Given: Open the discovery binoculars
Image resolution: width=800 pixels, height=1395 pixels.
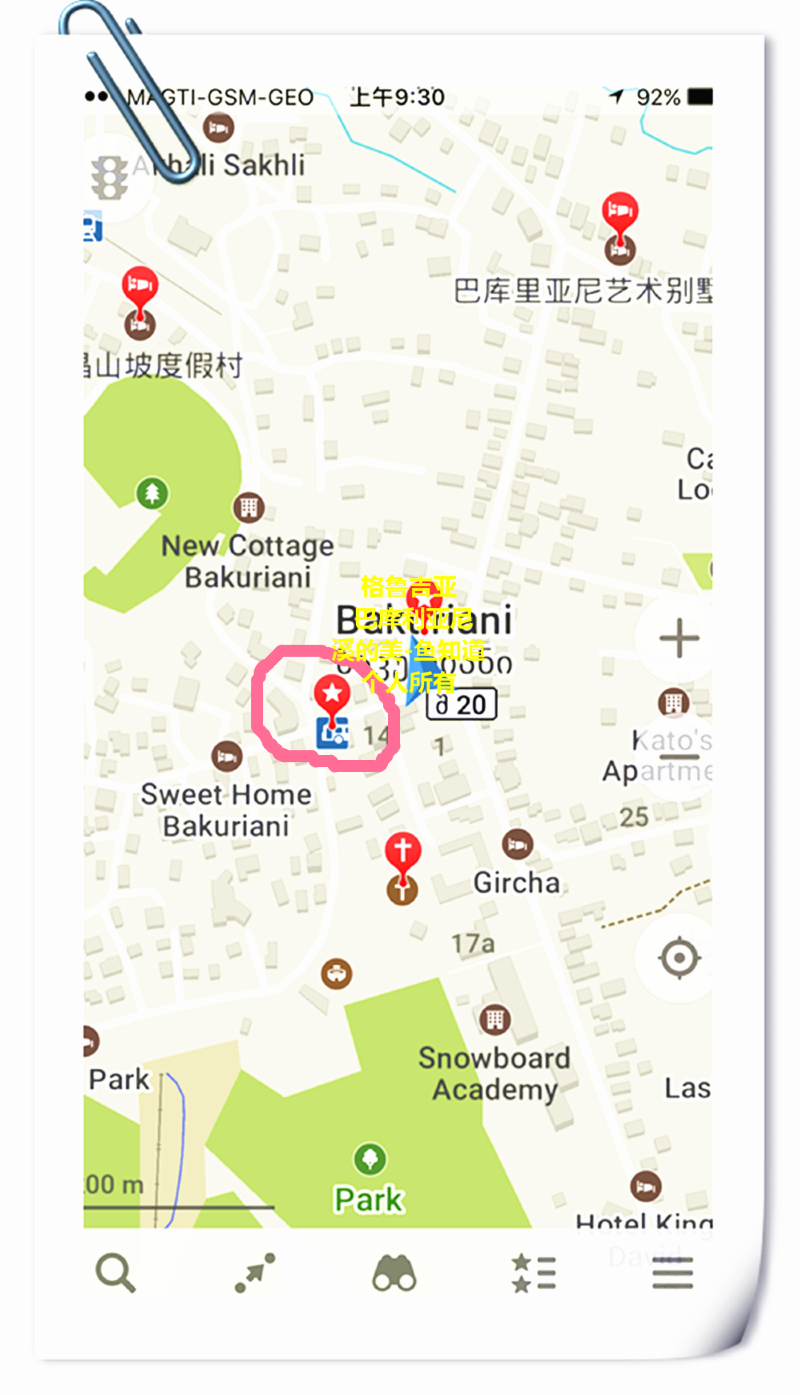Looking at the screenshot, I should point(394,1274).
